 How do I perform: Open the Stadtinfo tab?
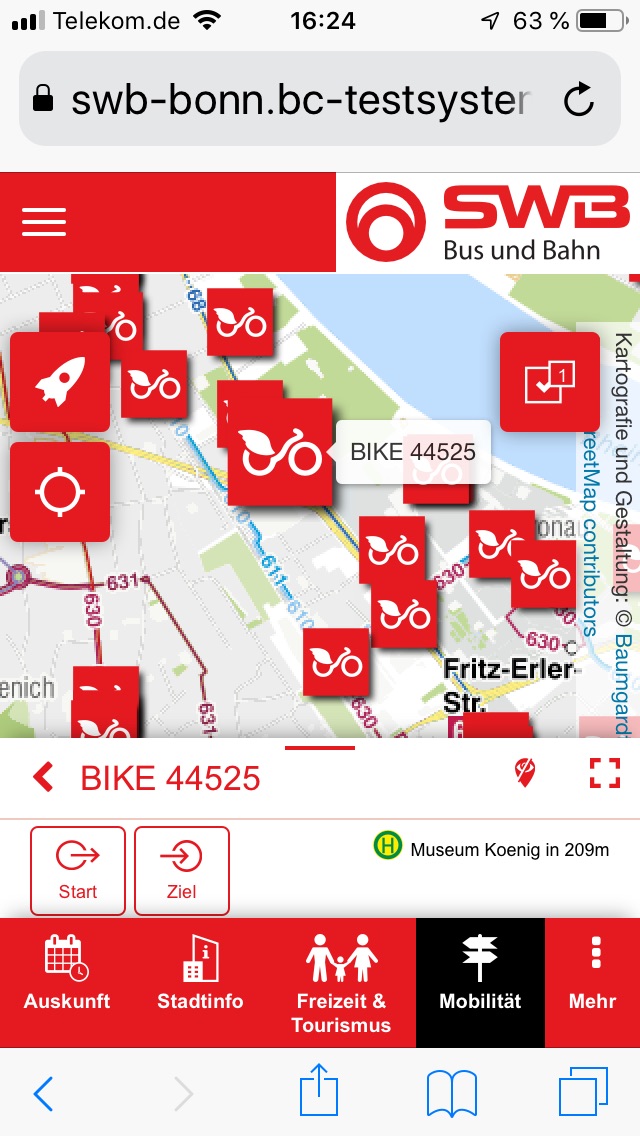(x=200, y=981)
